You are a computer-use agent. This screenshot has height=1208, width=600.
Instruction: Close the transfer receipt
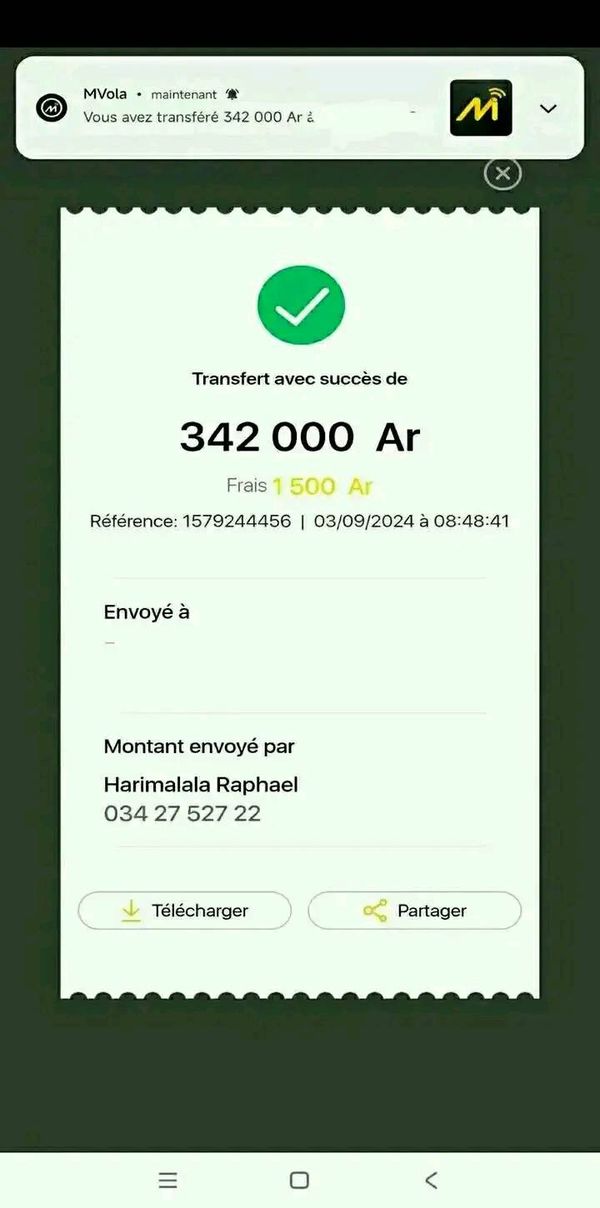tap(503, 174)
